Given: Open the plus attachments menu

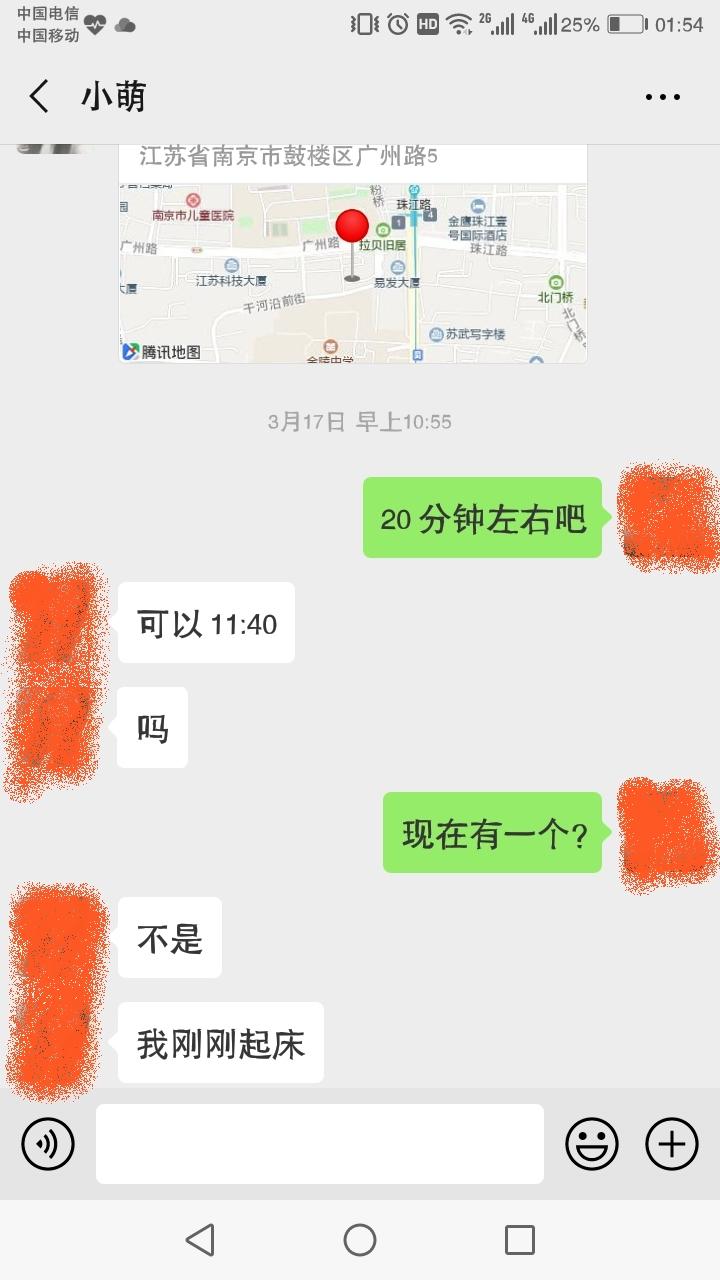Looking at the screenshot, I should point(671,1143).
